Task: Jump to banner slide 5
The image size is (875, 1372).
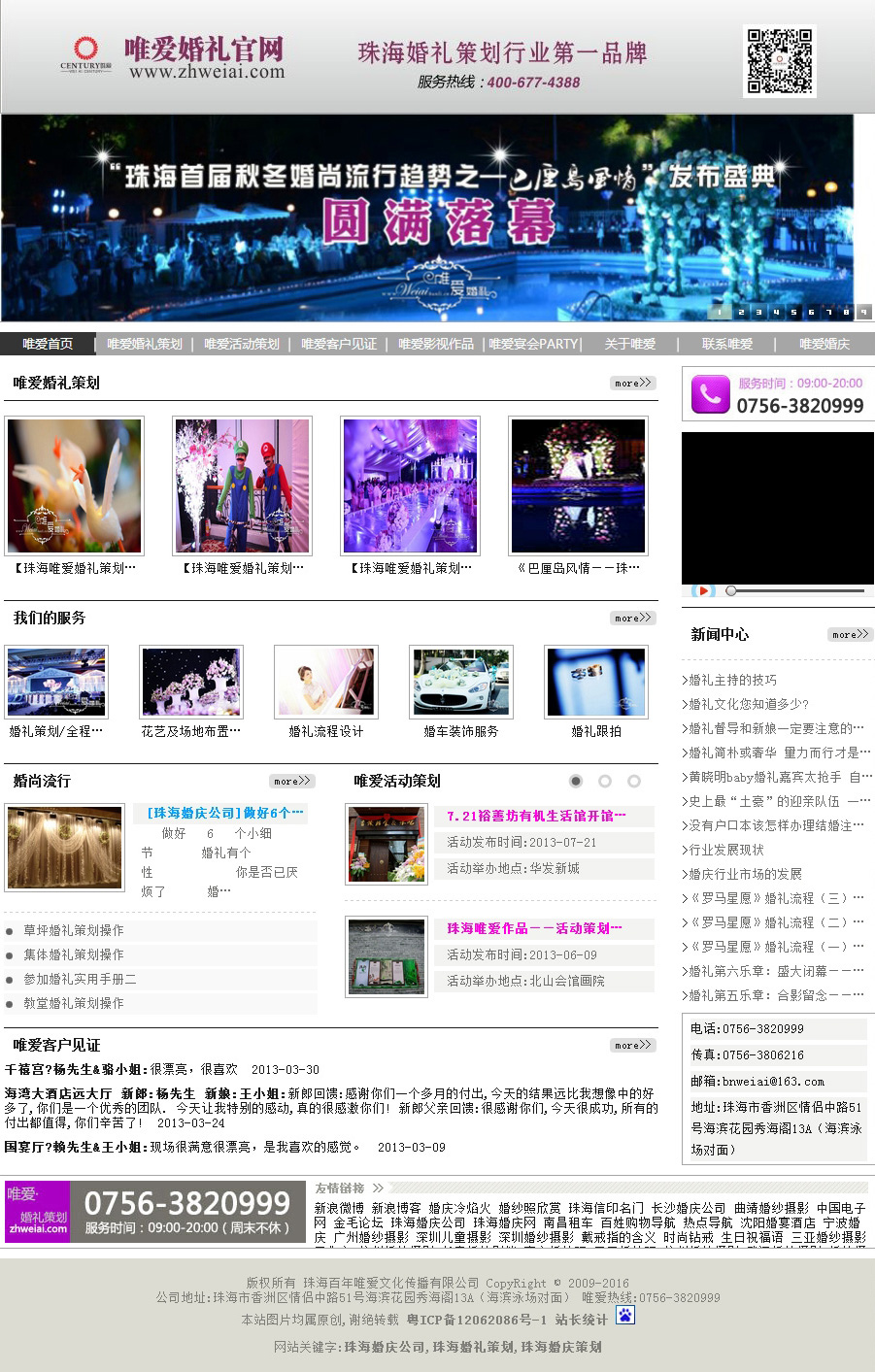Action: tap(793, 312)
